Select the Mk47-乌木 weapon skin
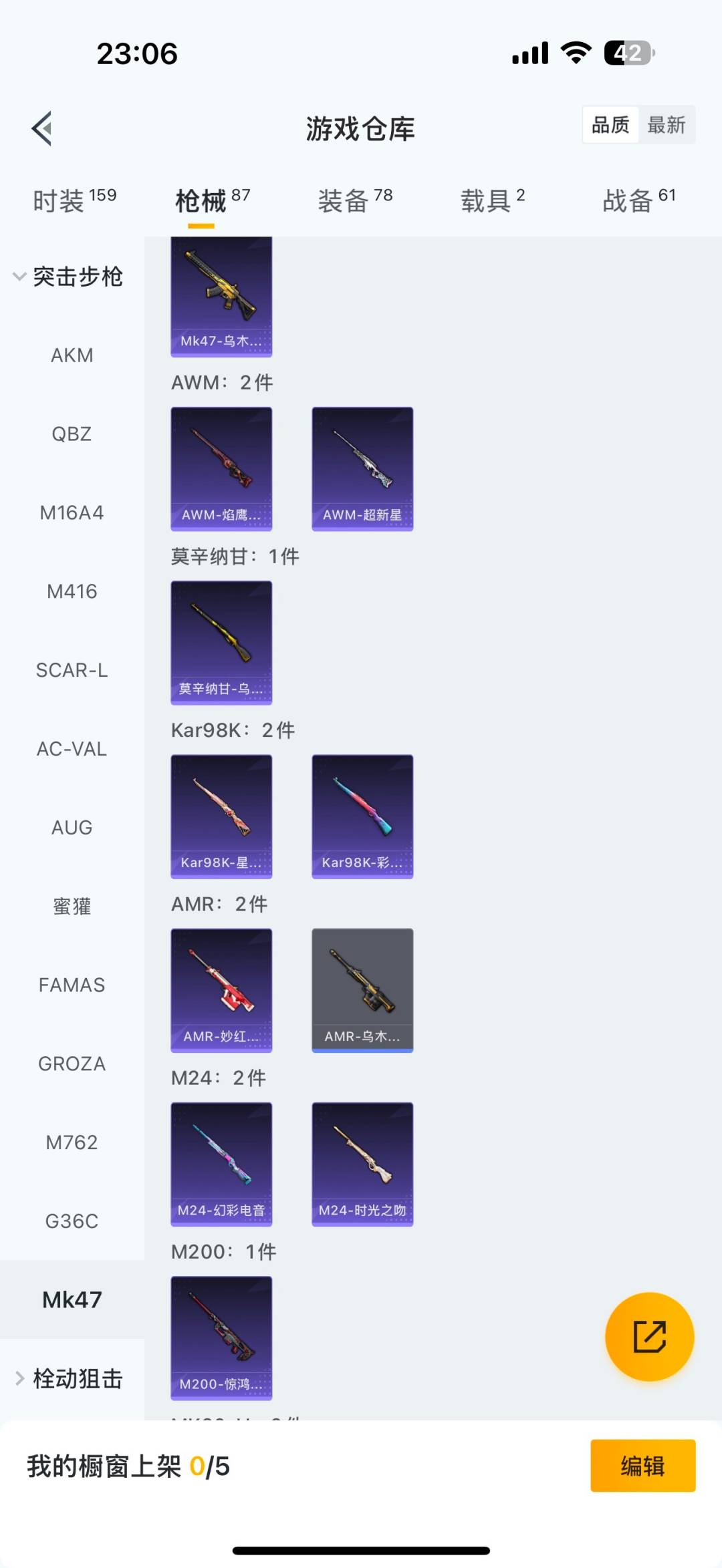 pos(221,294)
